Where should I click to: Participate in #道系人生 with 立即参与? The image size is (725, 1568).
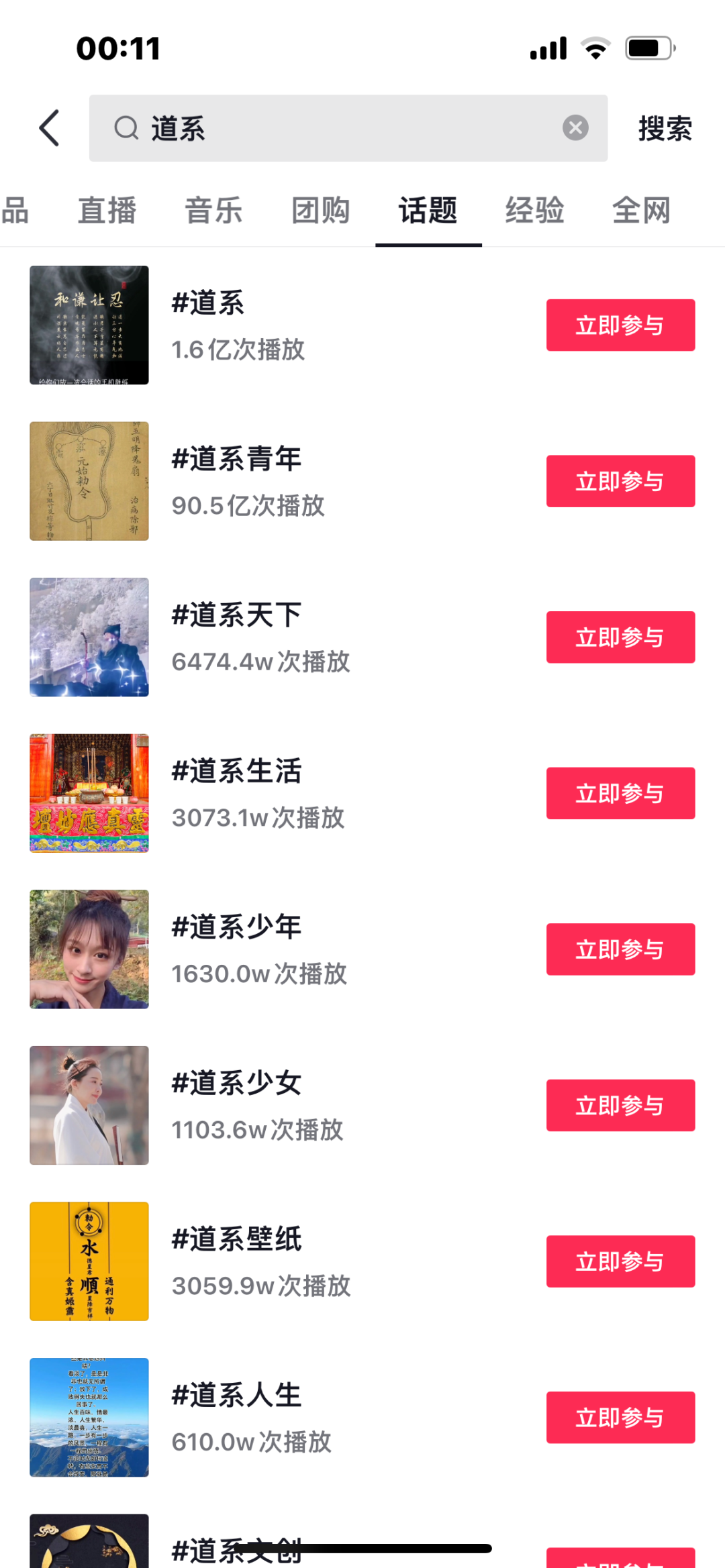620,1417
